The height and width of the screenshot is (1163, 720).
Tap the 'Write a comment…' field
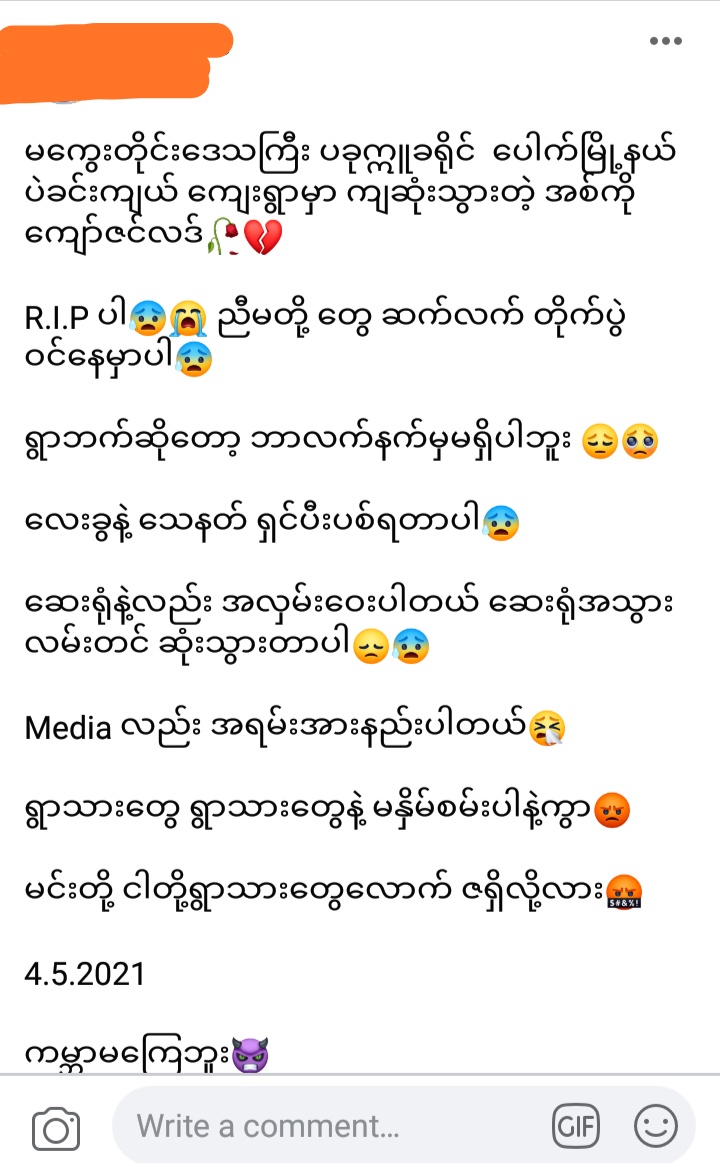click(x=330, y=1127)
